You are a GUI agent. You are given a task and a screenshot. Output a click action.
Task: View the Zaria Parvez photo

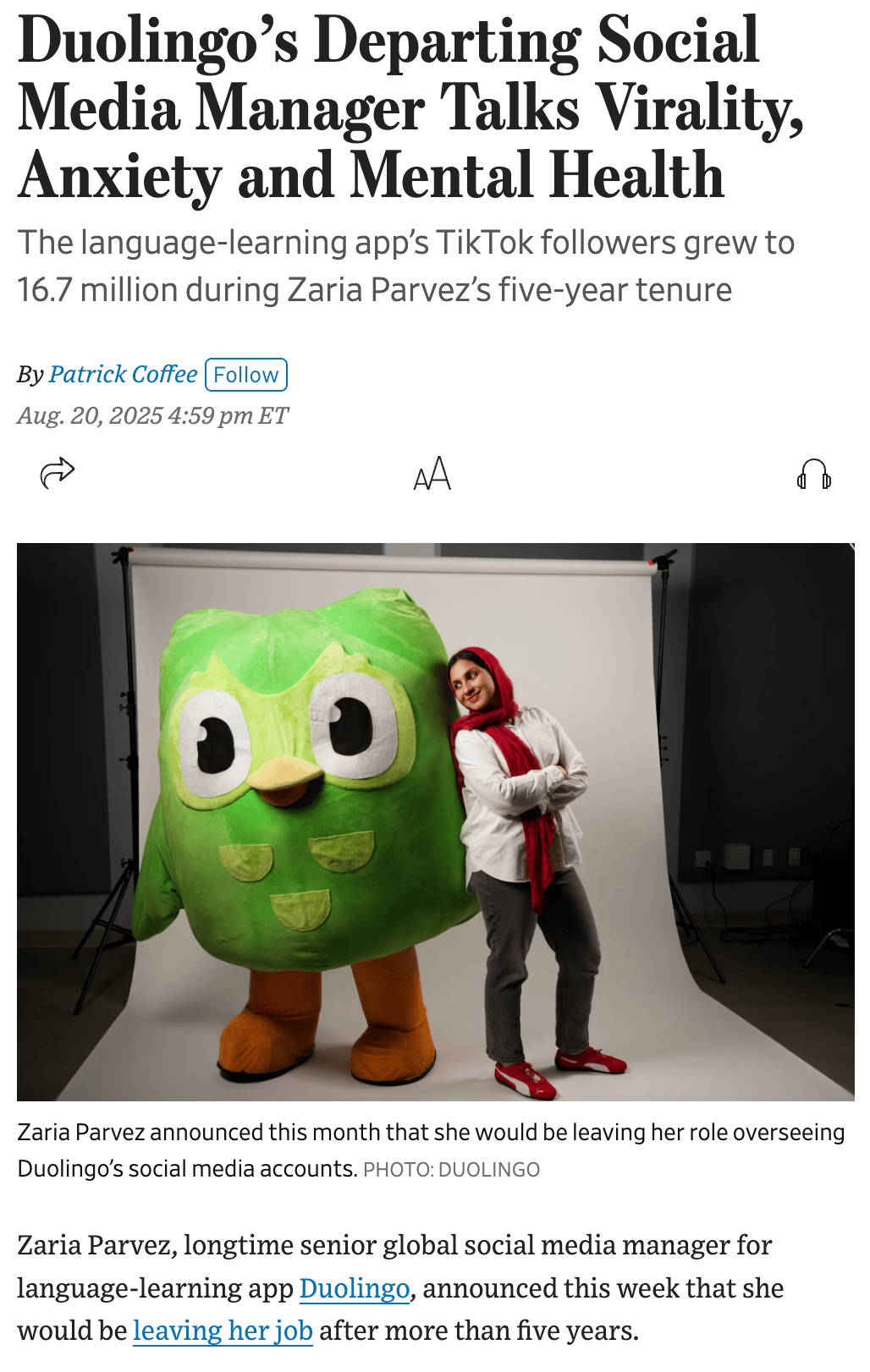coord(435,821)
